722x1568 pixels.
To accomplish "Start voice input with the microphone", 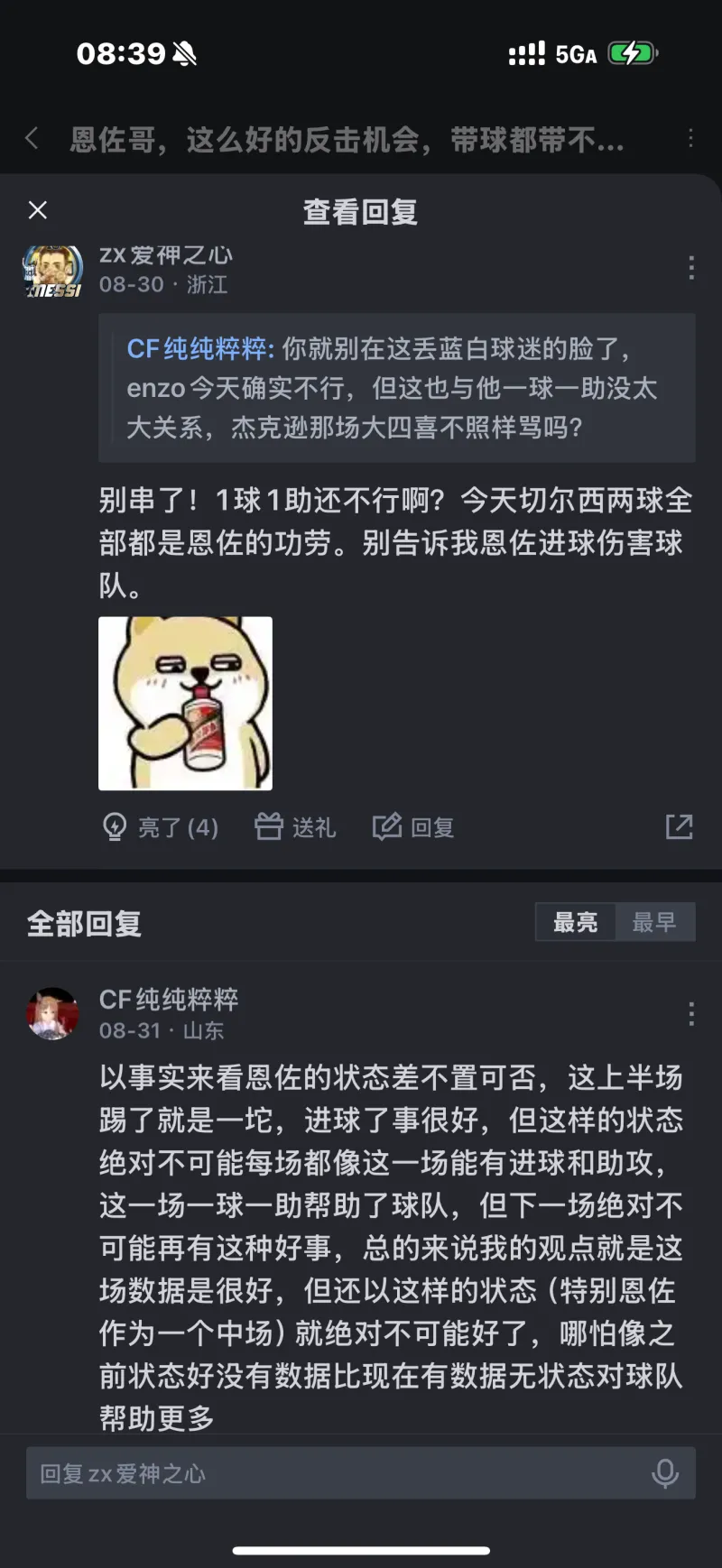I will [665, 1473].
